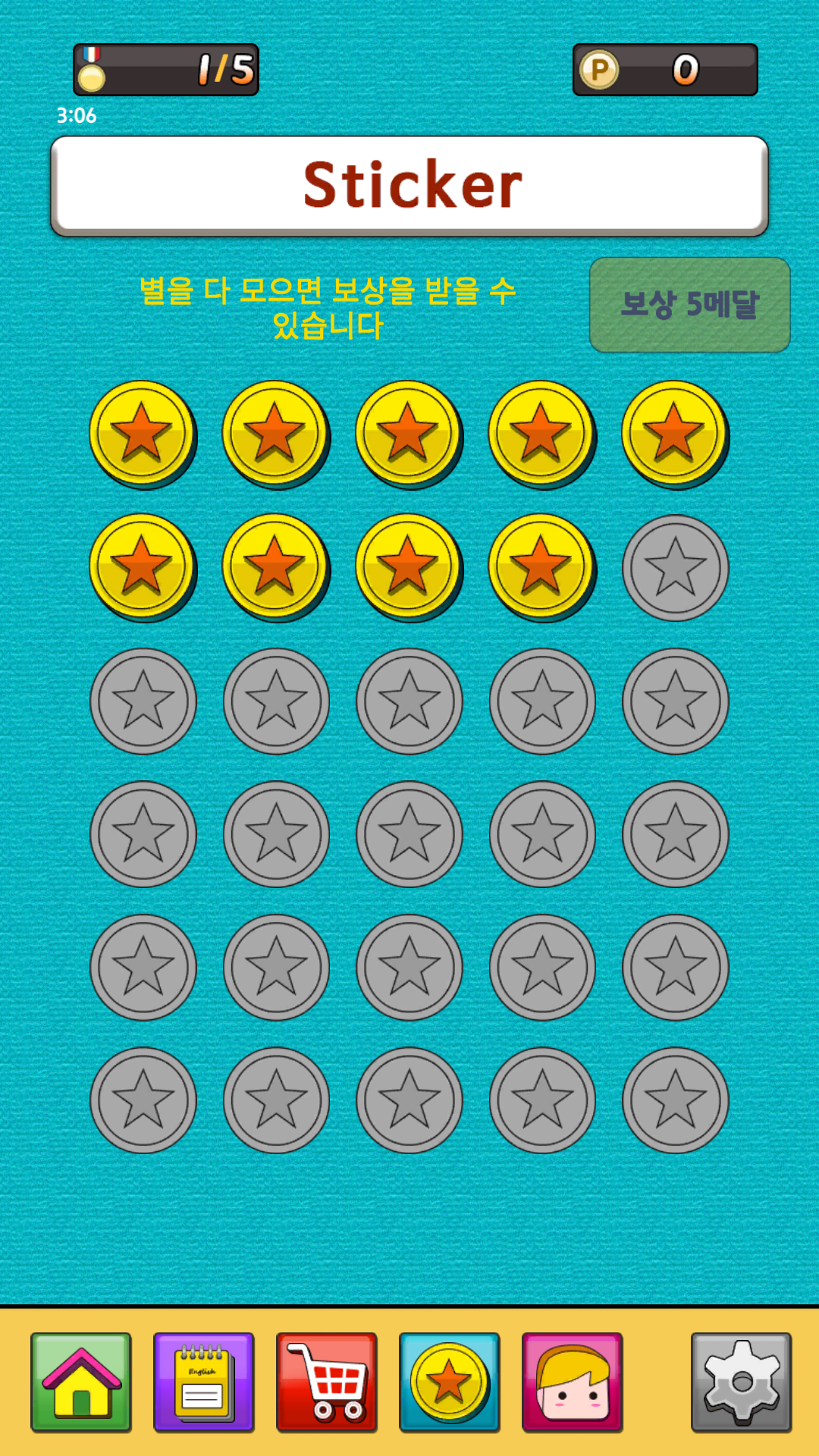The width and height of the screenshot is (819, 1456).
Task: Select the last gold star in row two
Action: coord(541,566)
